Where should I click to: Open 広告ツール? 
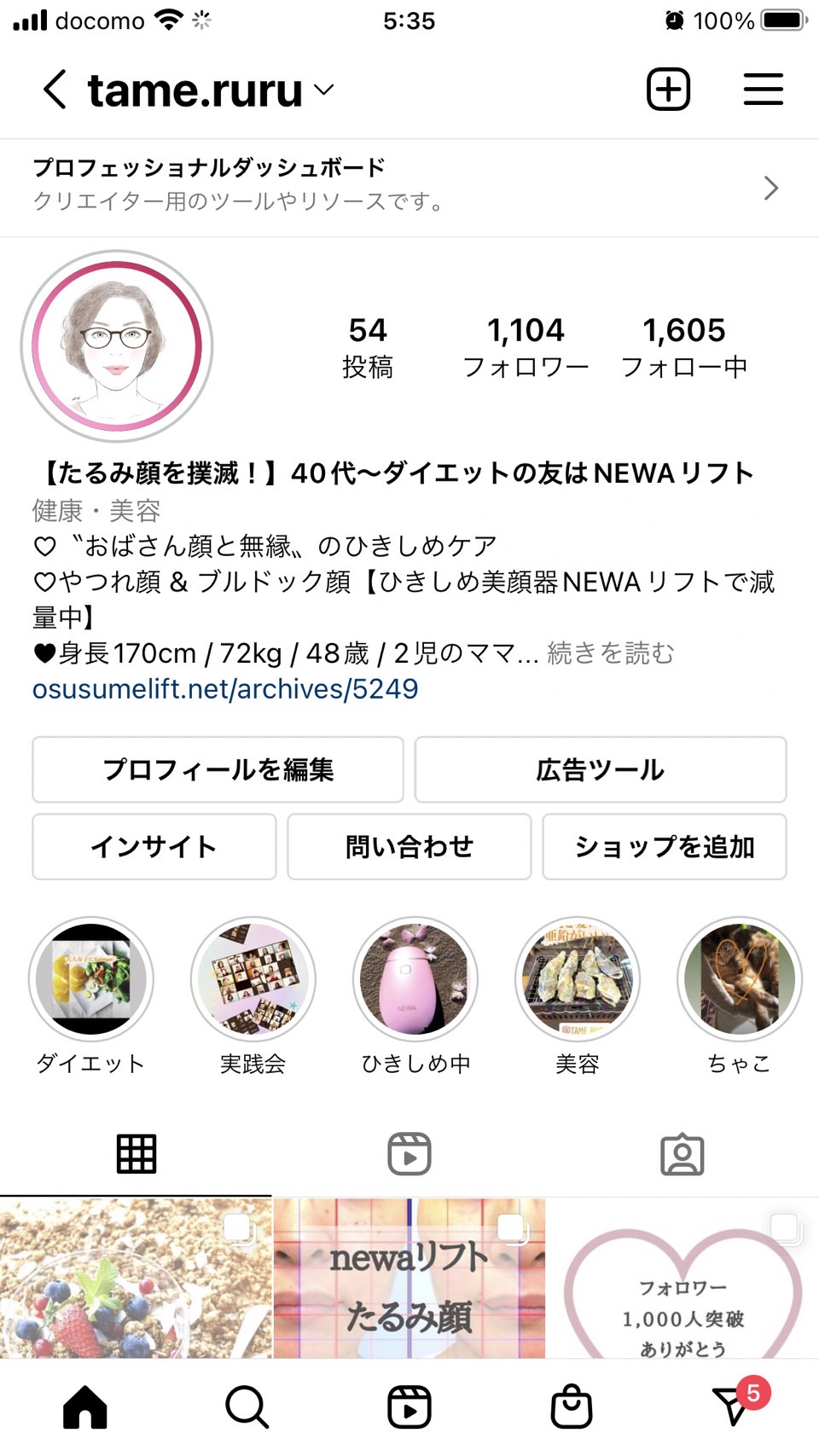(601, 769)
